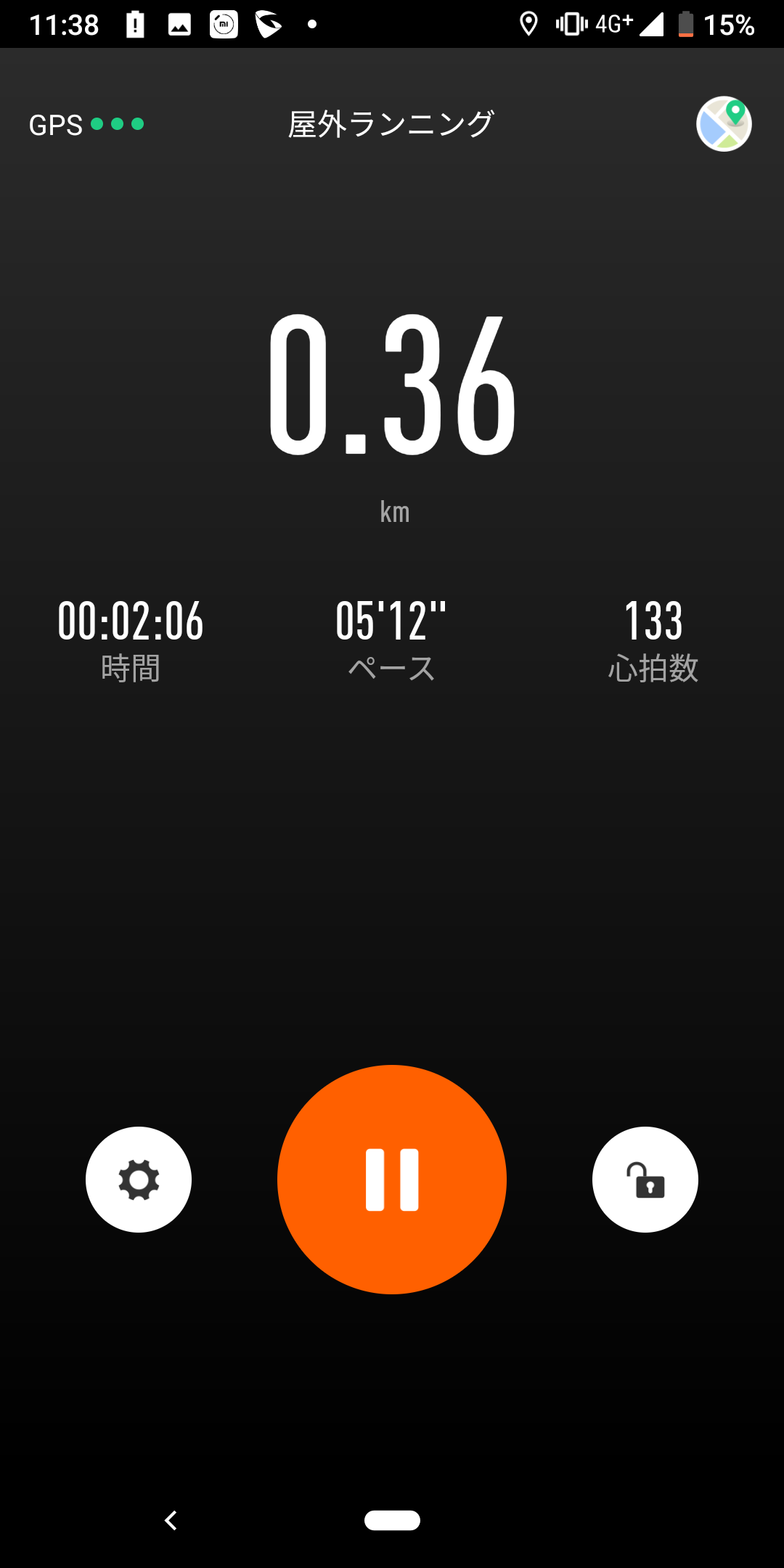Tap the system home pill
This screenshot has height=1568, width=784.
[392, 1520]
